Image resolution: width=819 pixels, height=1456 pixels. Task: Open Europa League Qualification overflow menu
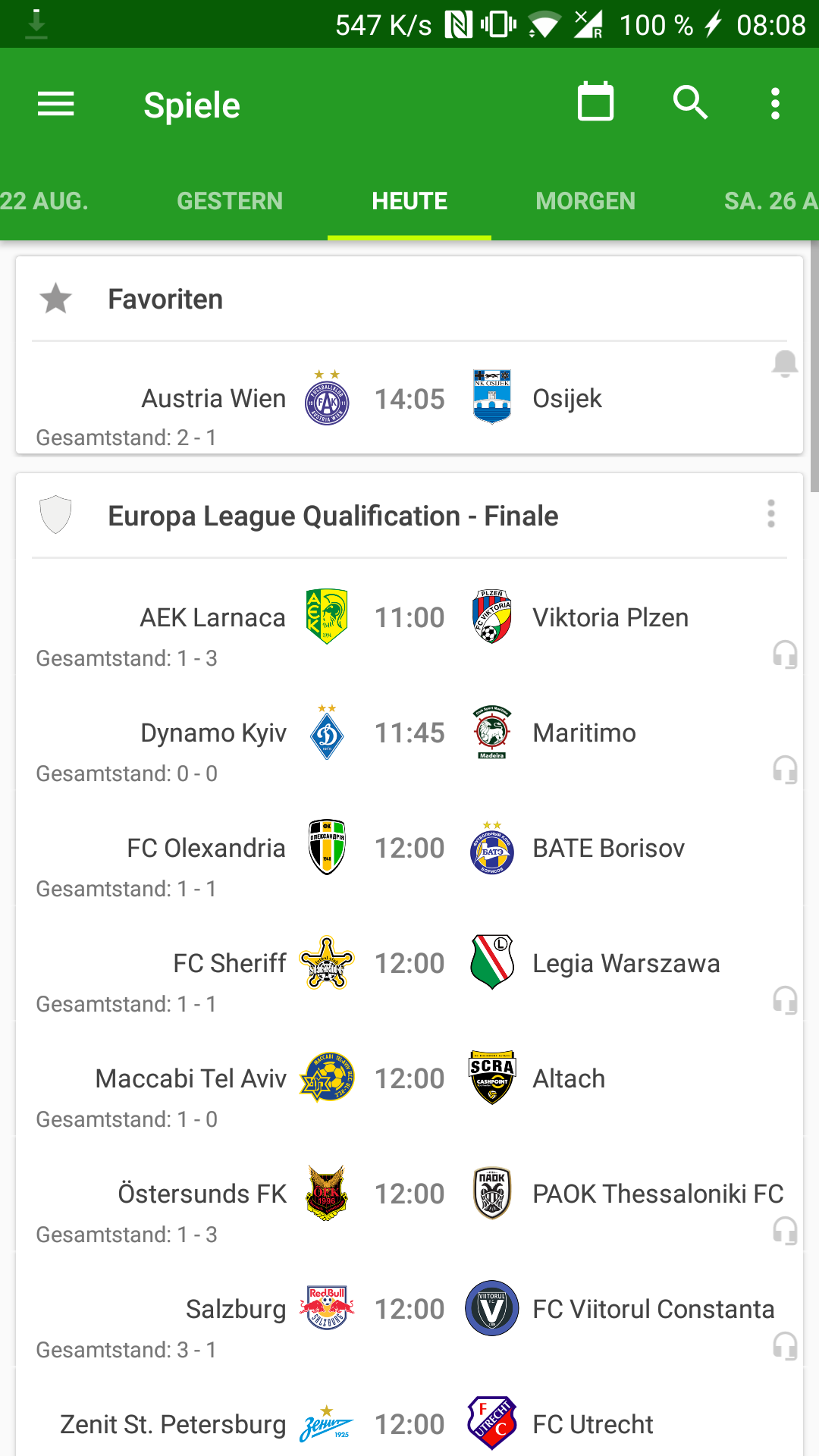[770, 514]
